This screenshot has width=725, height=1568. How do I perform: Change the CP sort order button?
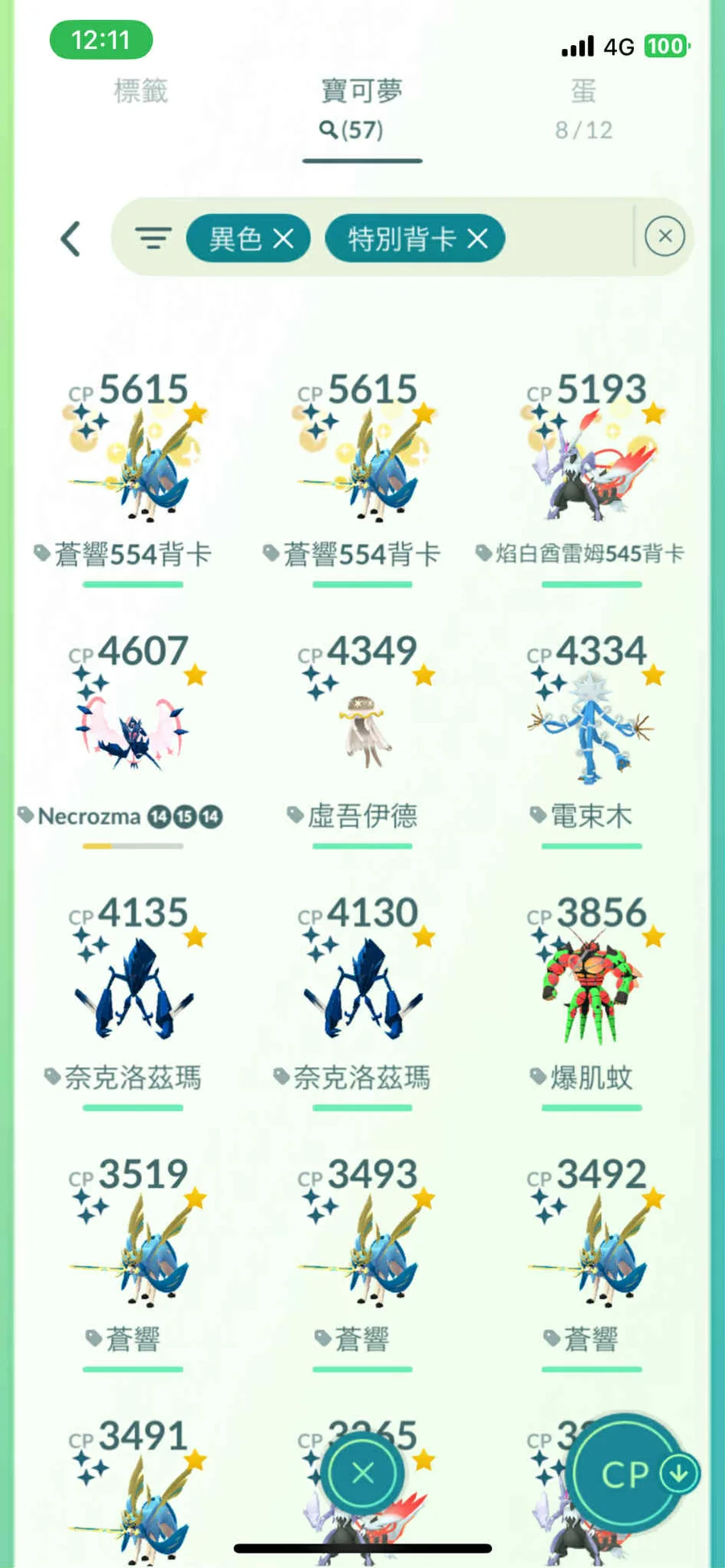point(633,1474)
